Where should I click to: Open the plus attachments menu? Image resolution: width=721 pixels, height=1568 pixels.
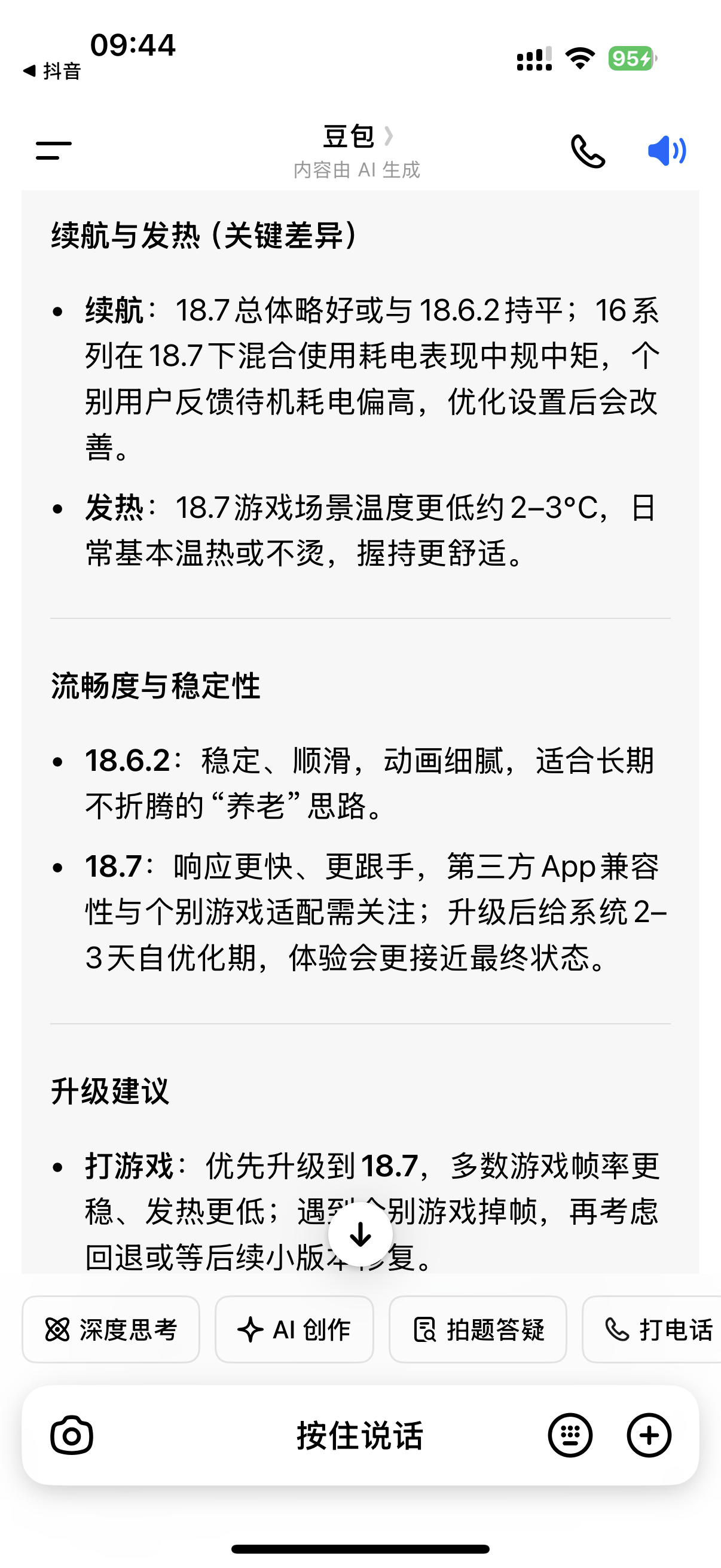(x=649, y=1435)
